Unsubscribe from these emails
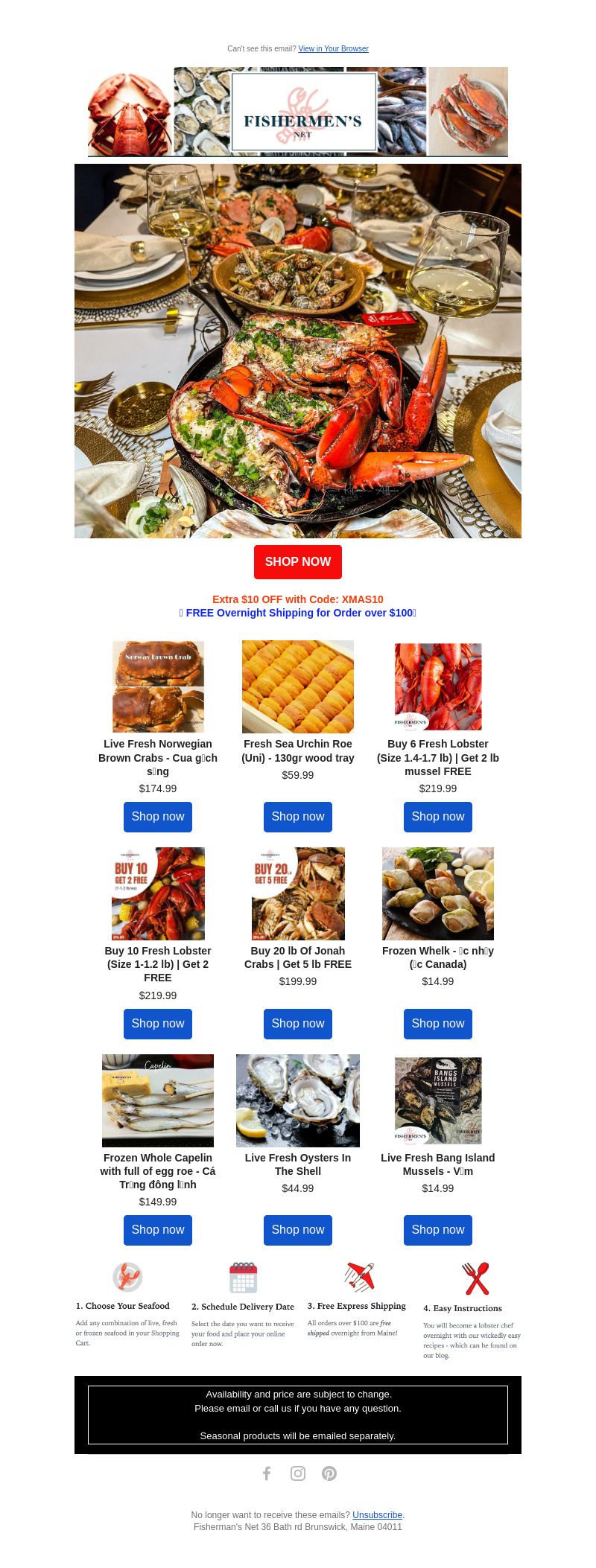Screen dimensions: 596x1568 (377, 1515)
